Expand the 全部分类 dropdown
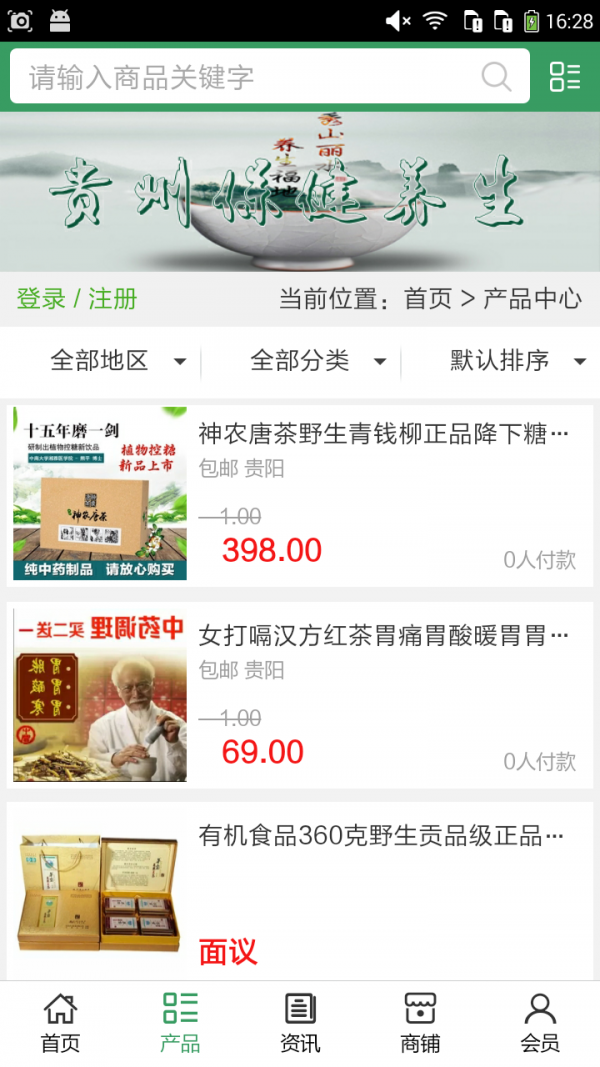The height and width of the screenshot is (1067, 600). 318,361
